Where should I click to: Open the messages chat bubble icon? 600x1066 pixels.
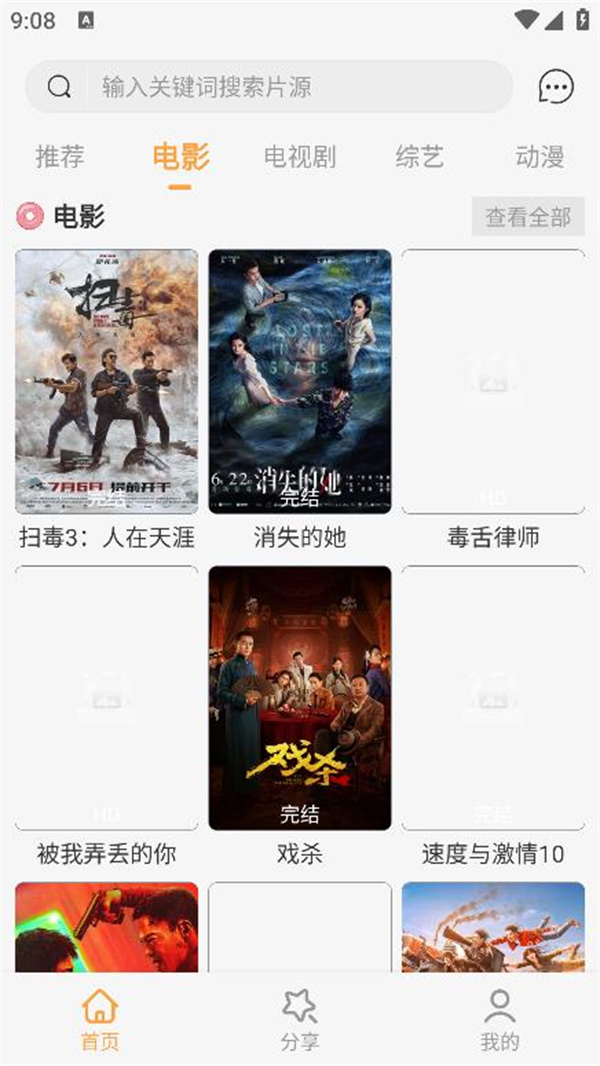click(x=556, y=87)
